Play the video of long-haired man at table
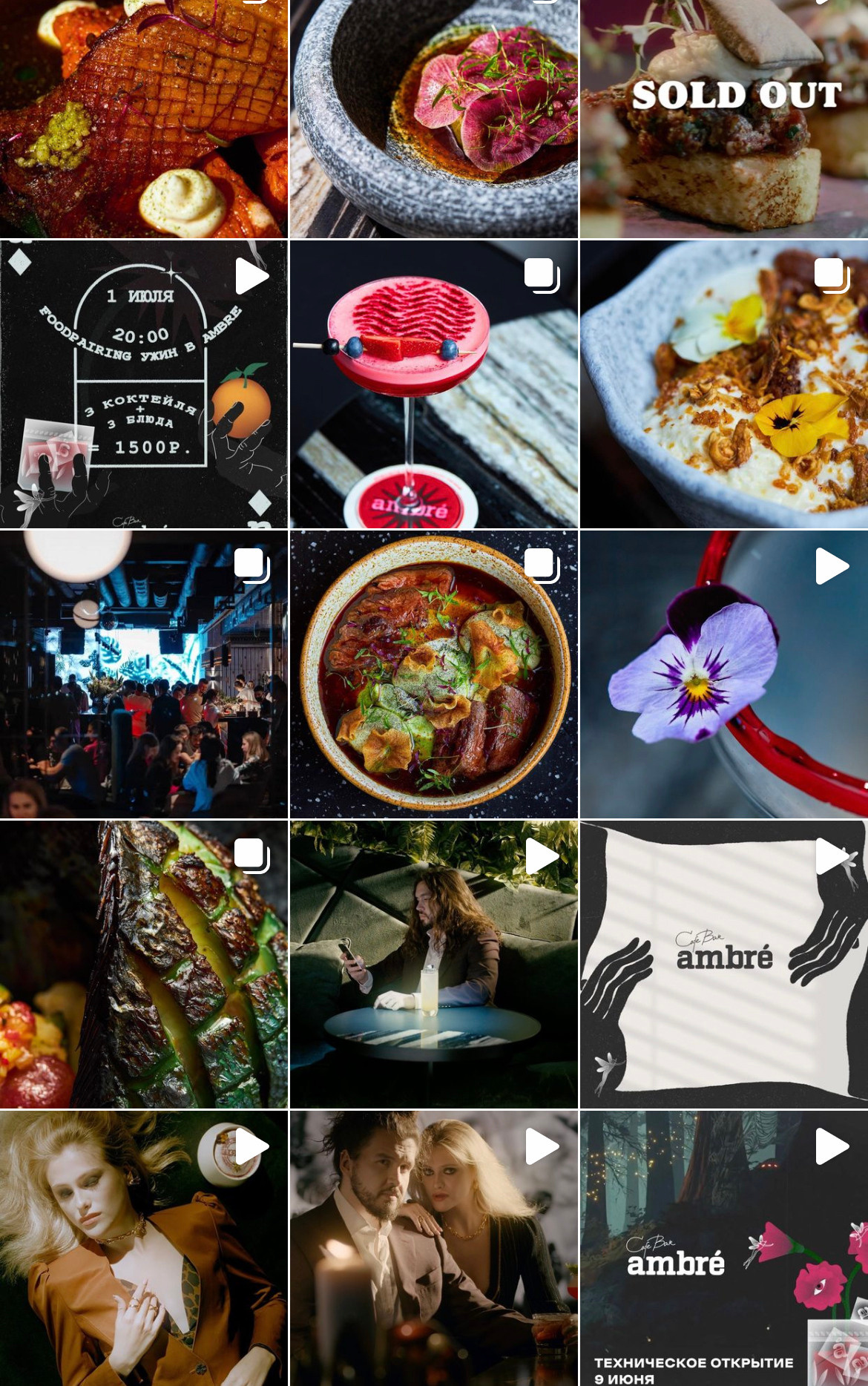 point(434,965)
